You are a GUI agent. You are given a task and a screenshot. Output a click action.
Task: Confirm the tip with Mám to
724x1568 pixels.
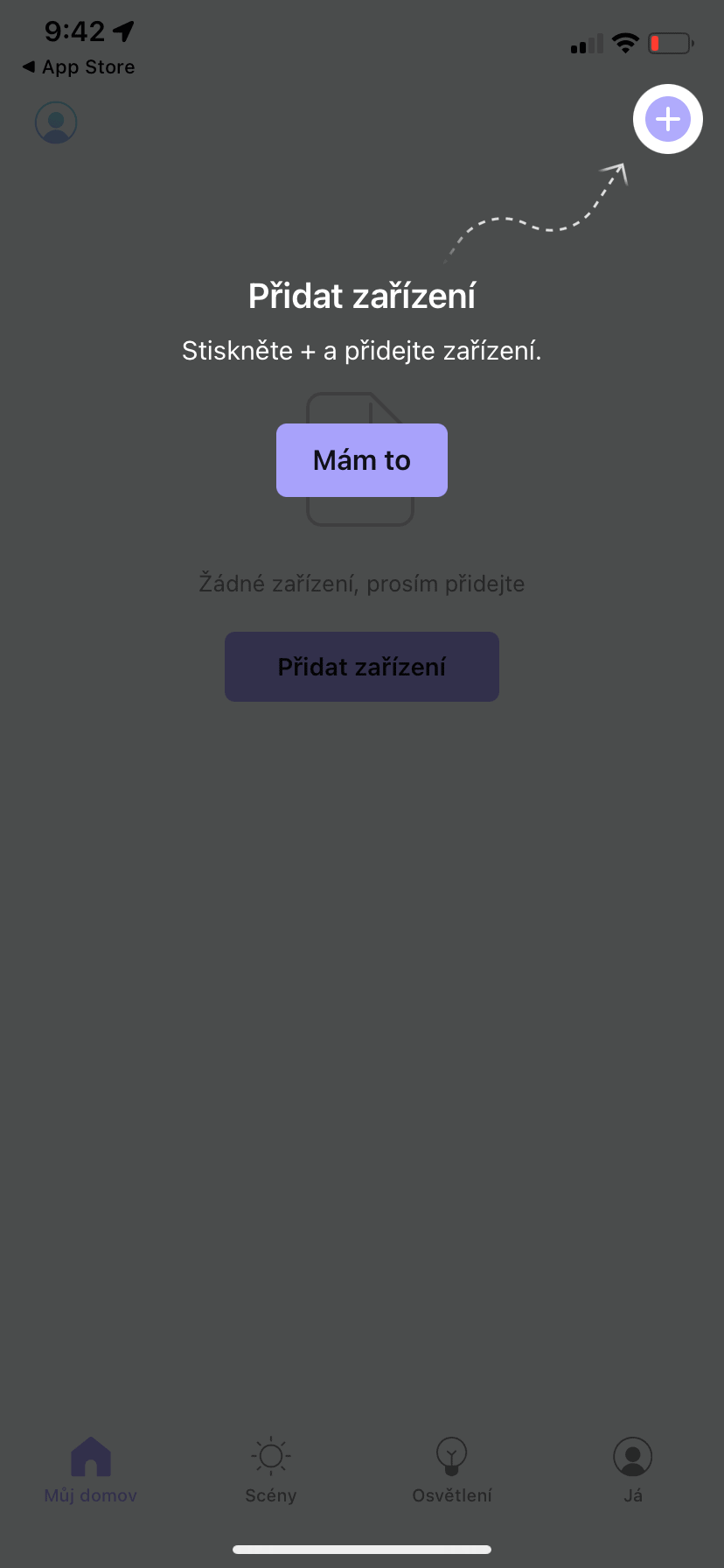click(x=362, y=460)
